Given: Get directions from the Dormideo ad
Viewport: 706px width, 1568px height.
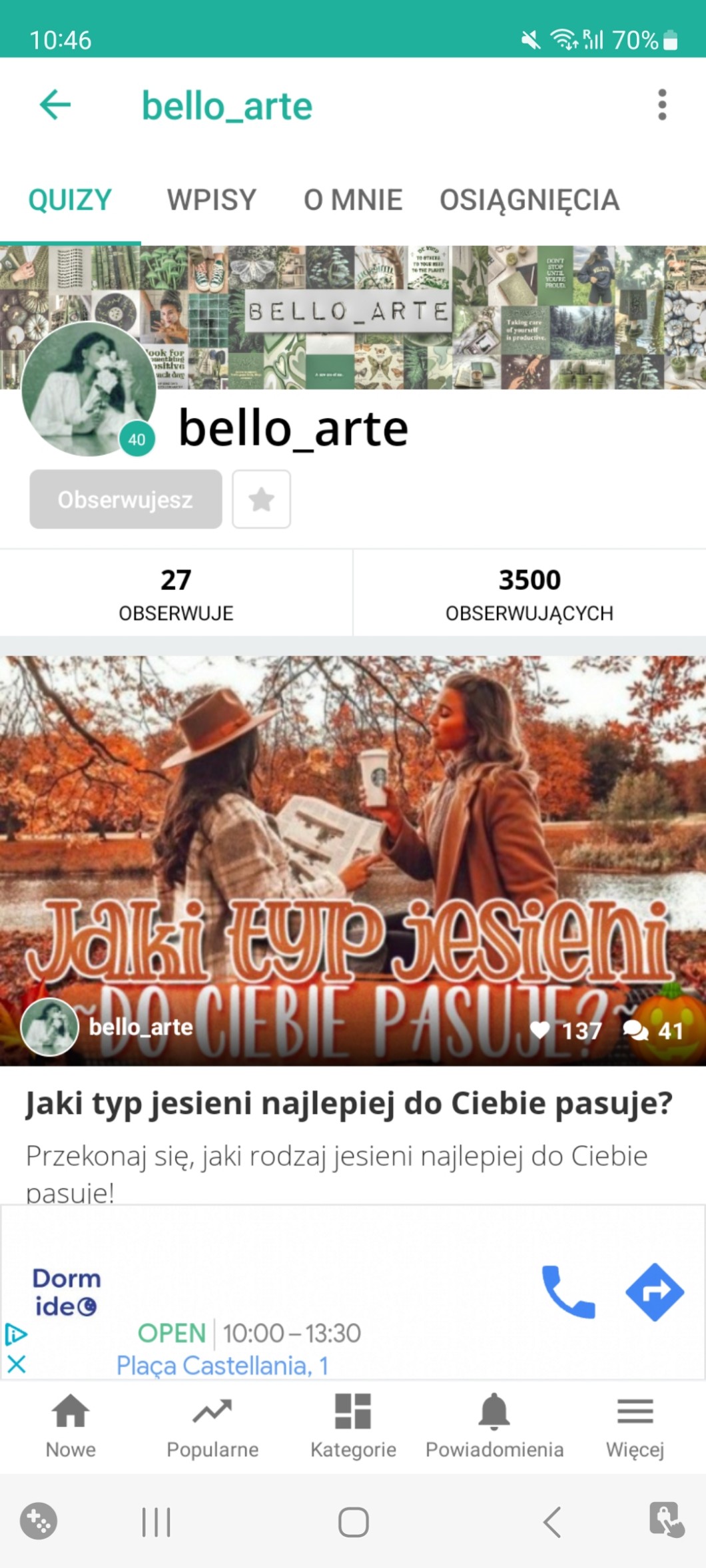Looking at the screenshot, I should (655, 1292).
